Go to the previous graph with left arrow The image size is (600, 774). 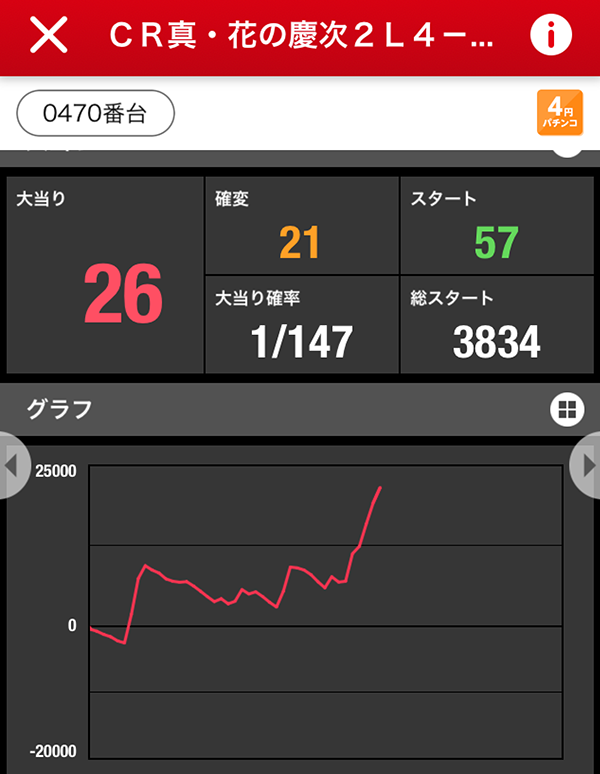[11, 465]
